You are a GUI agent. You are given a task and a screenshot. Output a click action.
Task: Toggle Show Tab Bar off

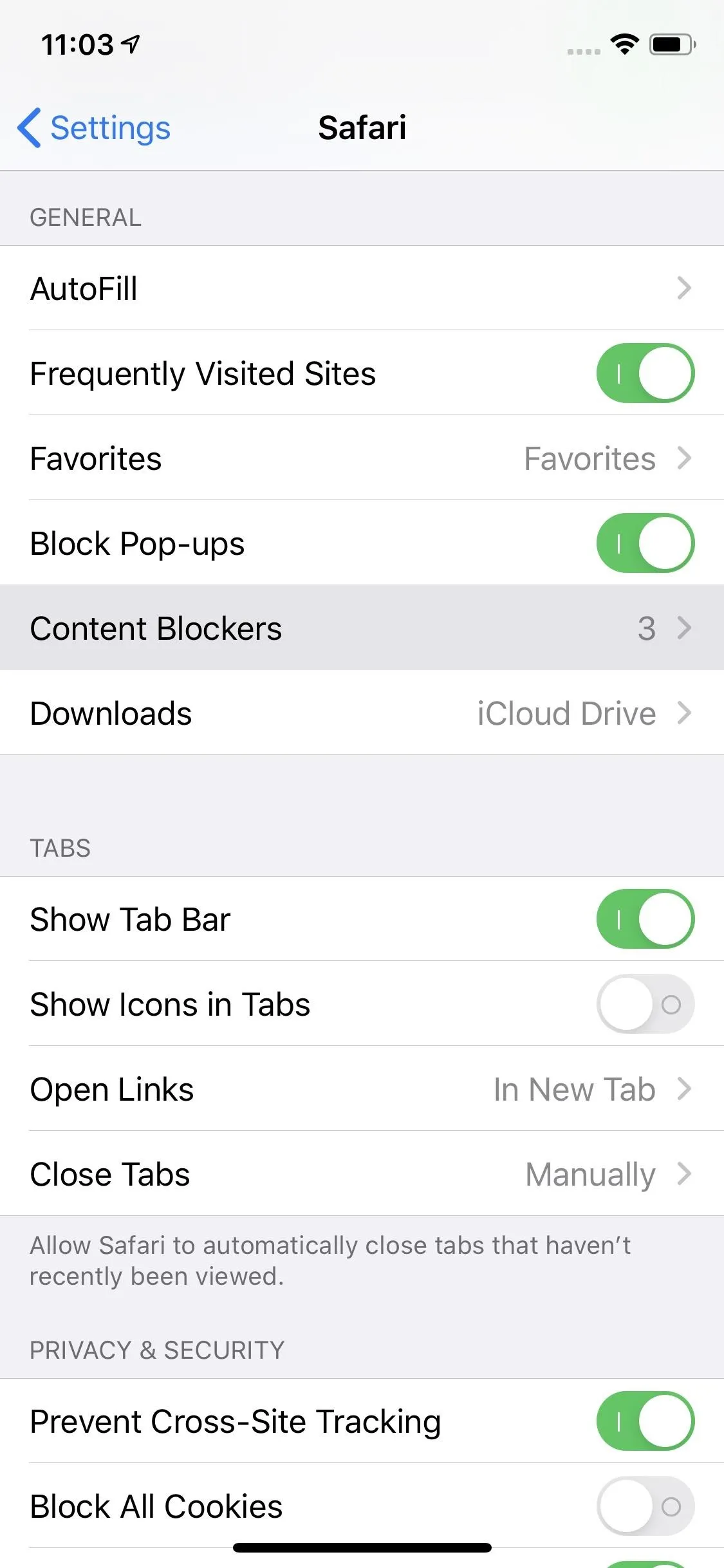[x=645, y=919]
